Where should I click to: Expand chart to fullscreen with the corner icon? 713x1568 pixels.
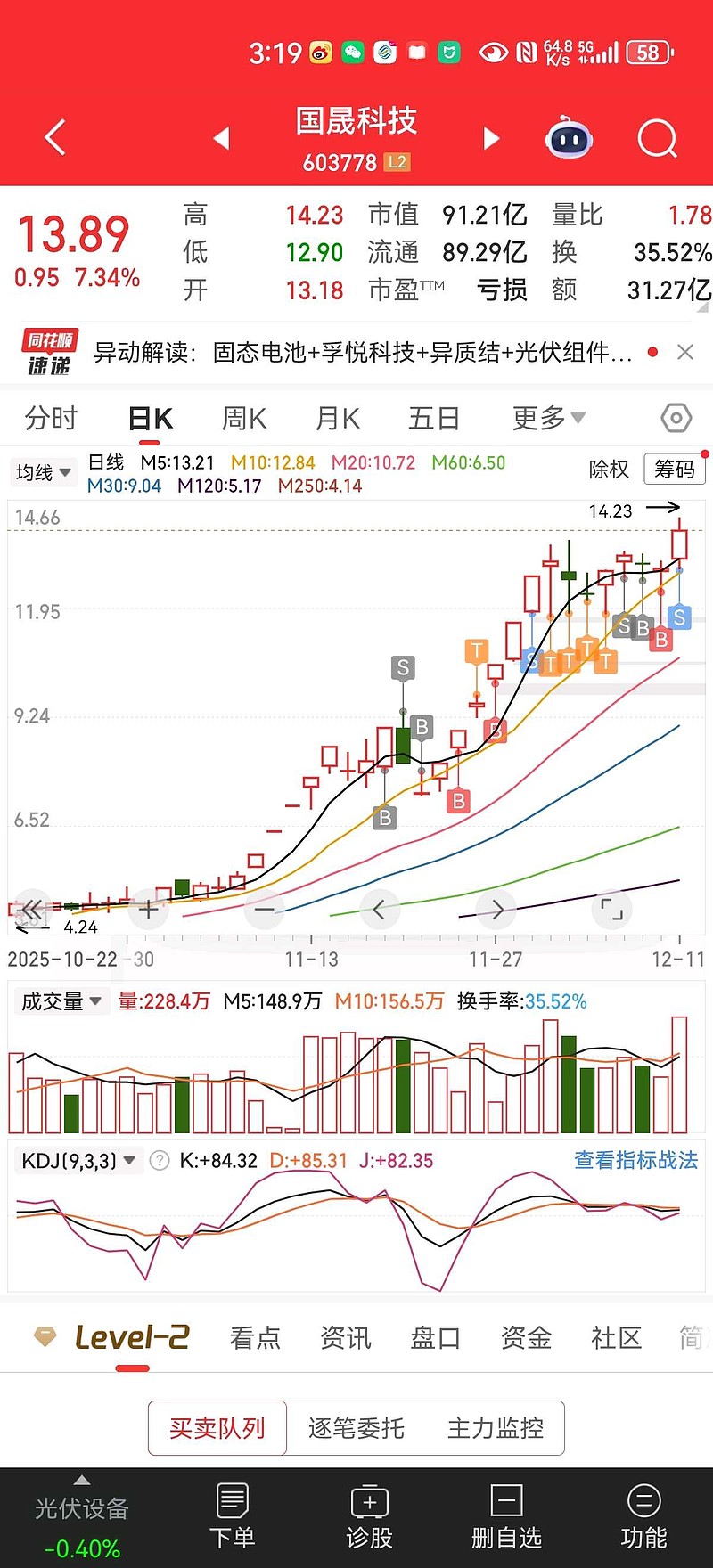pos(611,910)
